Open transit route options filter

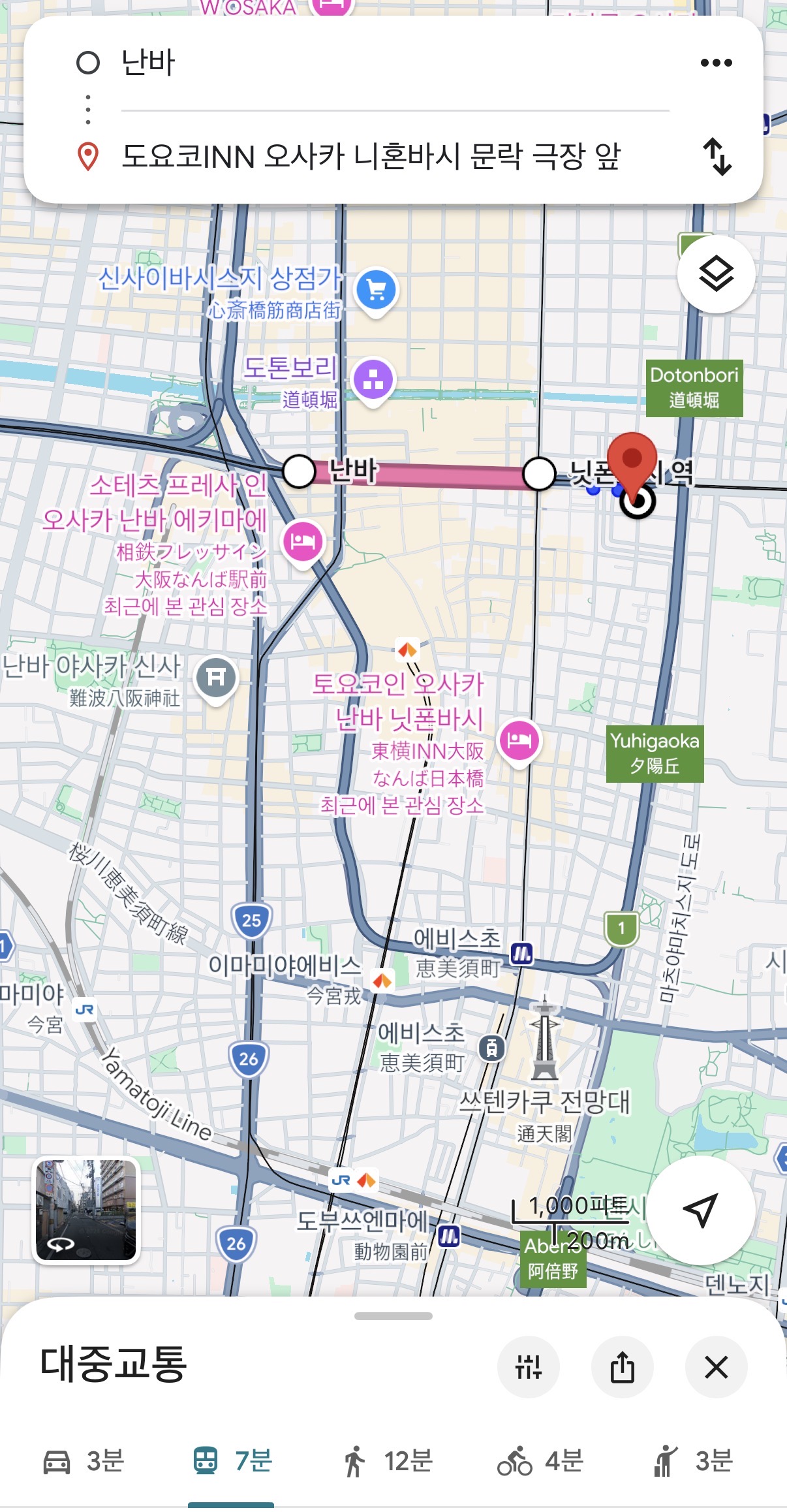[528, 1366]
